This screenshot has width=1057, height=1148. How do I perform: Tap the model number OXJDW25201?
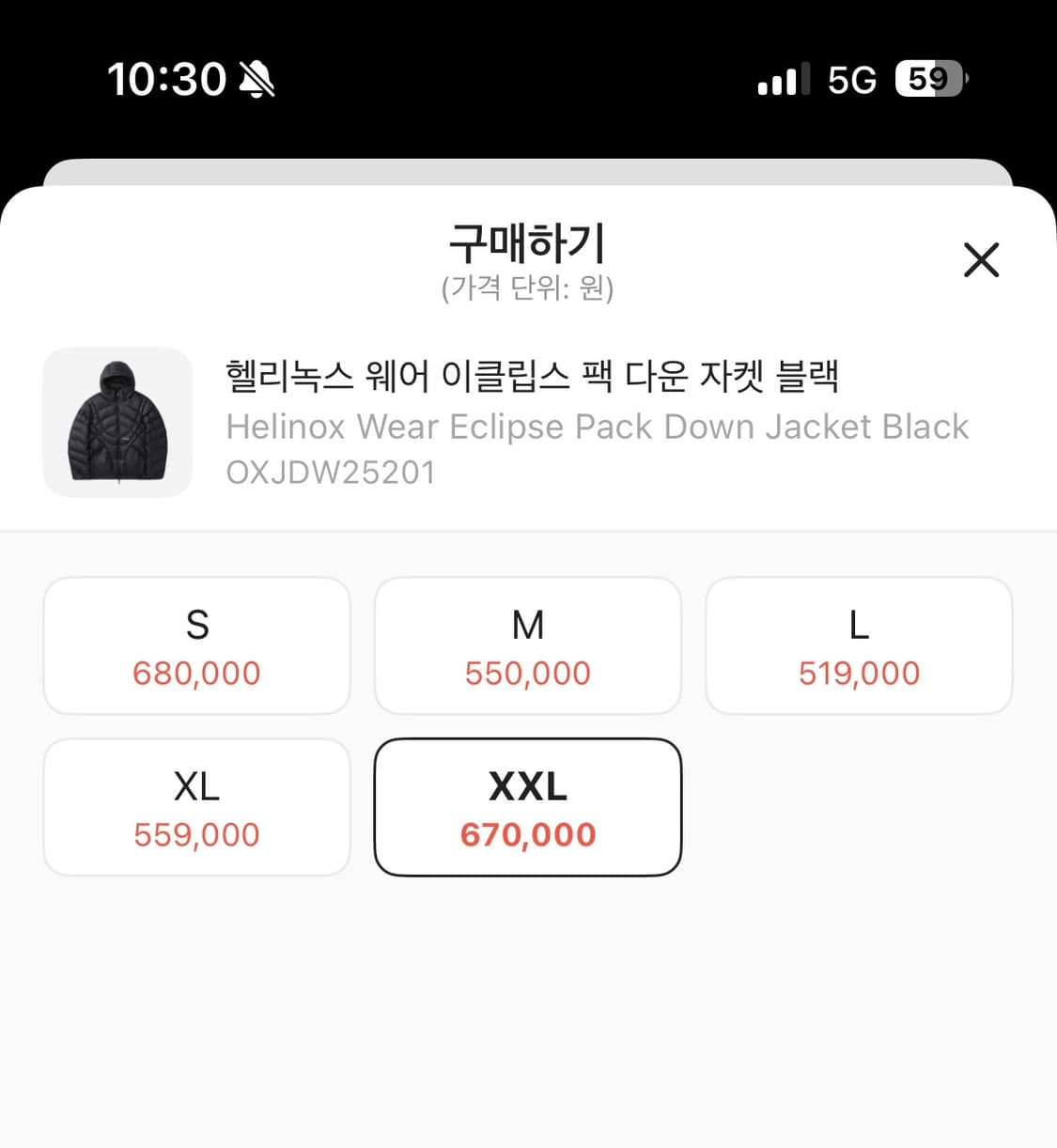coord(331,472)
